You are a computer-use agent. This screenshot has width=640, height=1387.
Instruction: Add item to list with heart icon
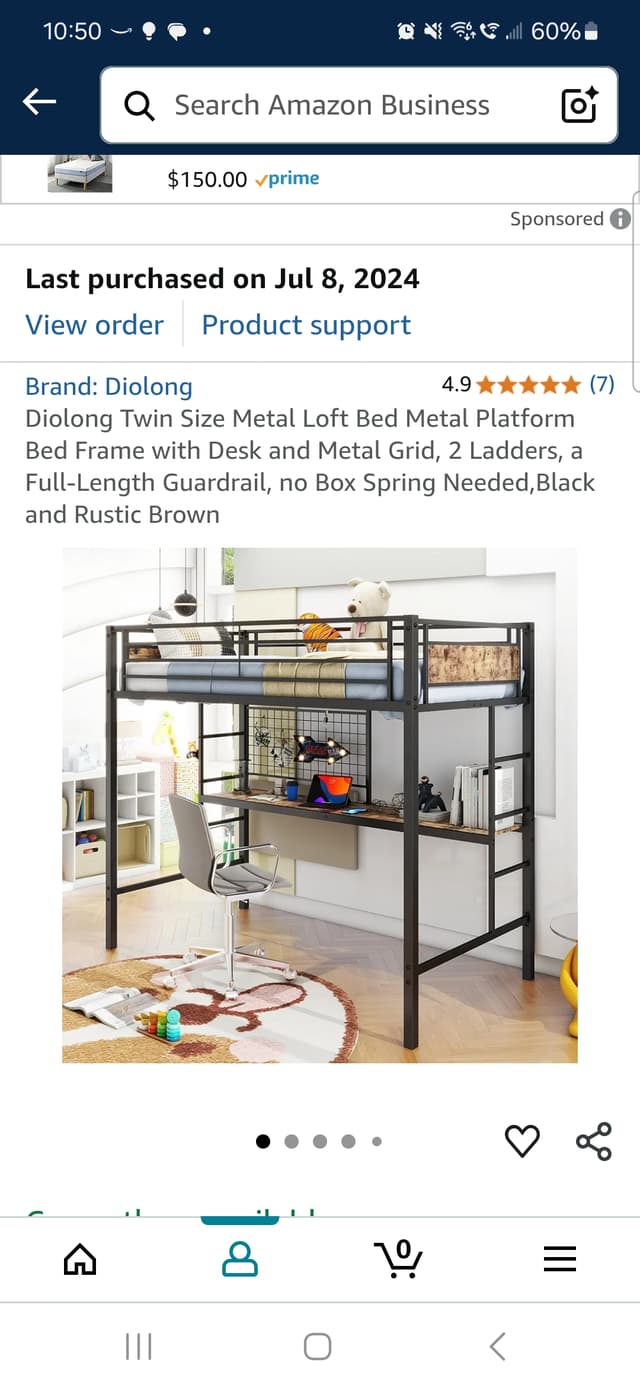[522, 1141]
